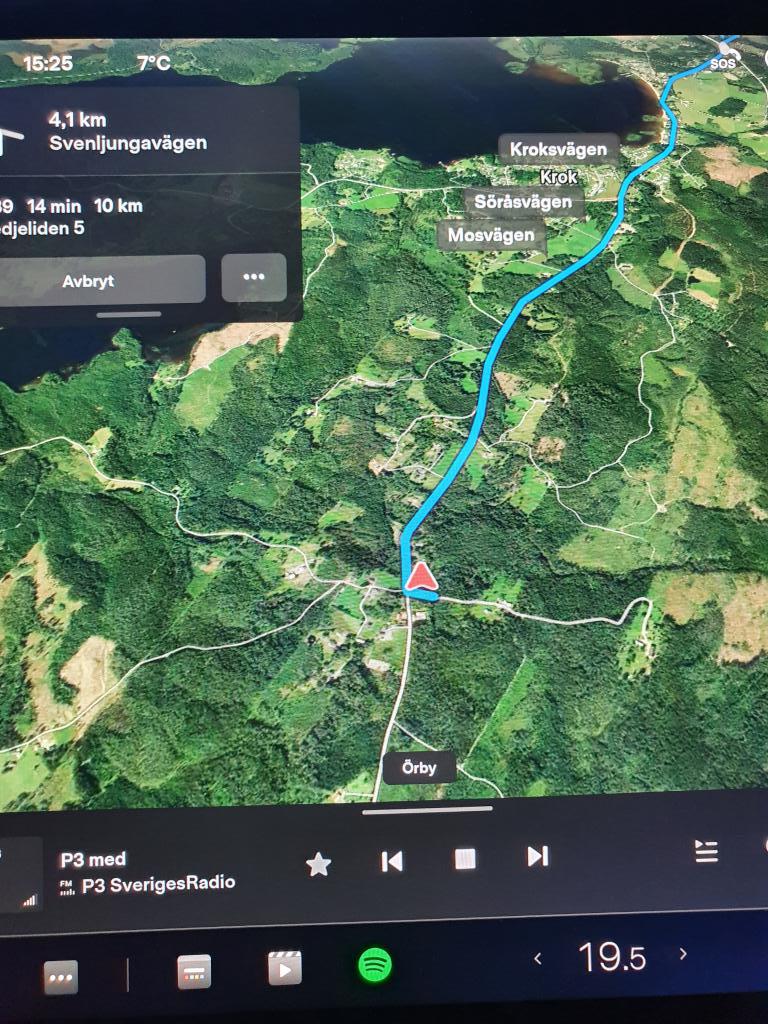Mark P3 as a favorite station

[x=318, y=864]
